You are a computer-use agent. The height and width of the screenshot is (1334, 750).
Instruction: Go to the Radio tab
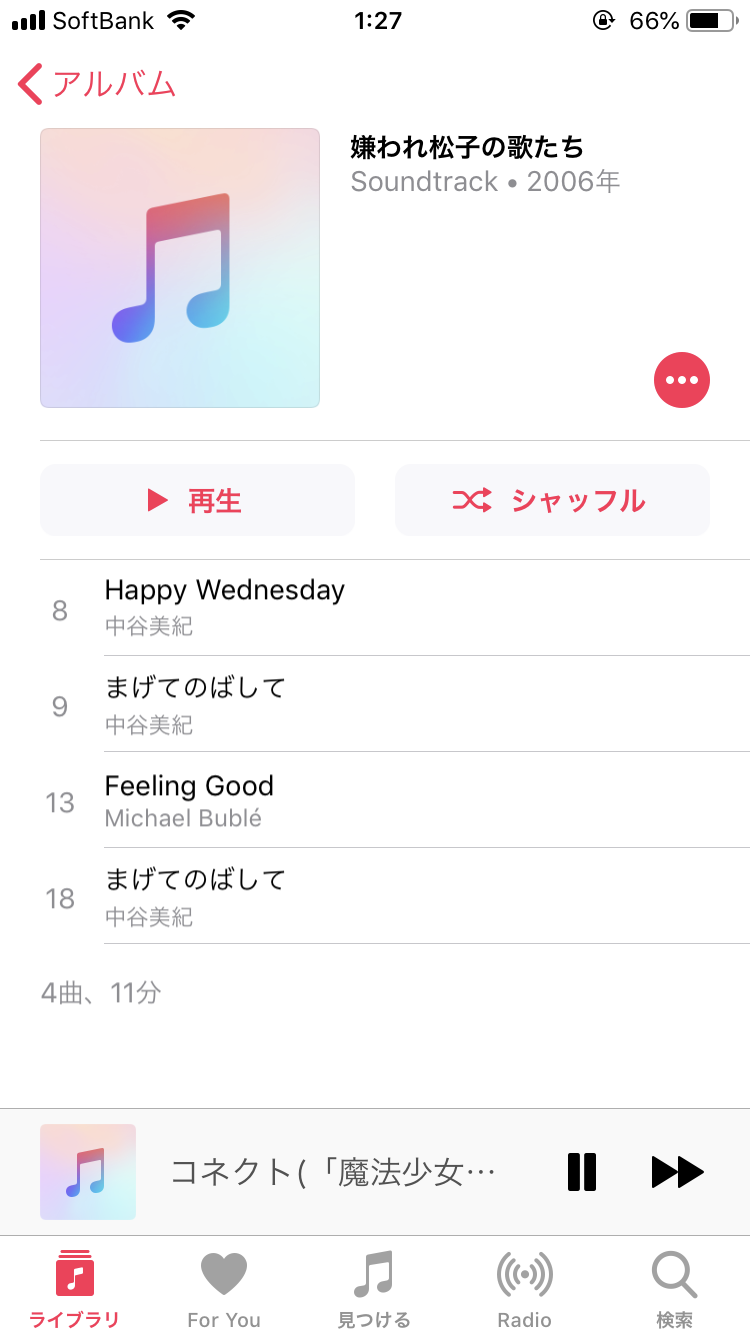tap(524, 1288)
